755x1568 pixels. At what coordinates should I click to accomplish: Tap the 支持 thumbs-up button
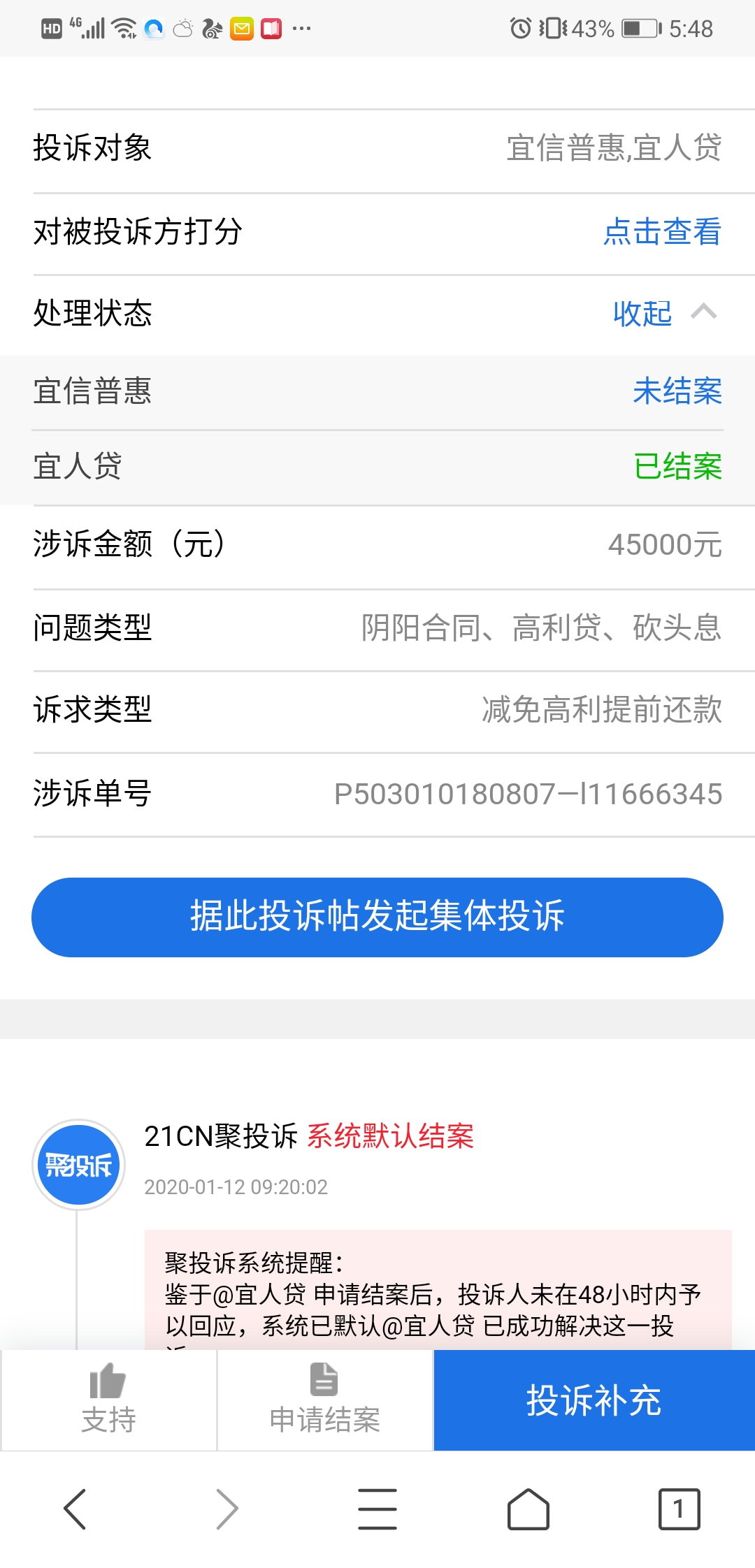(x=108, y=1400)
